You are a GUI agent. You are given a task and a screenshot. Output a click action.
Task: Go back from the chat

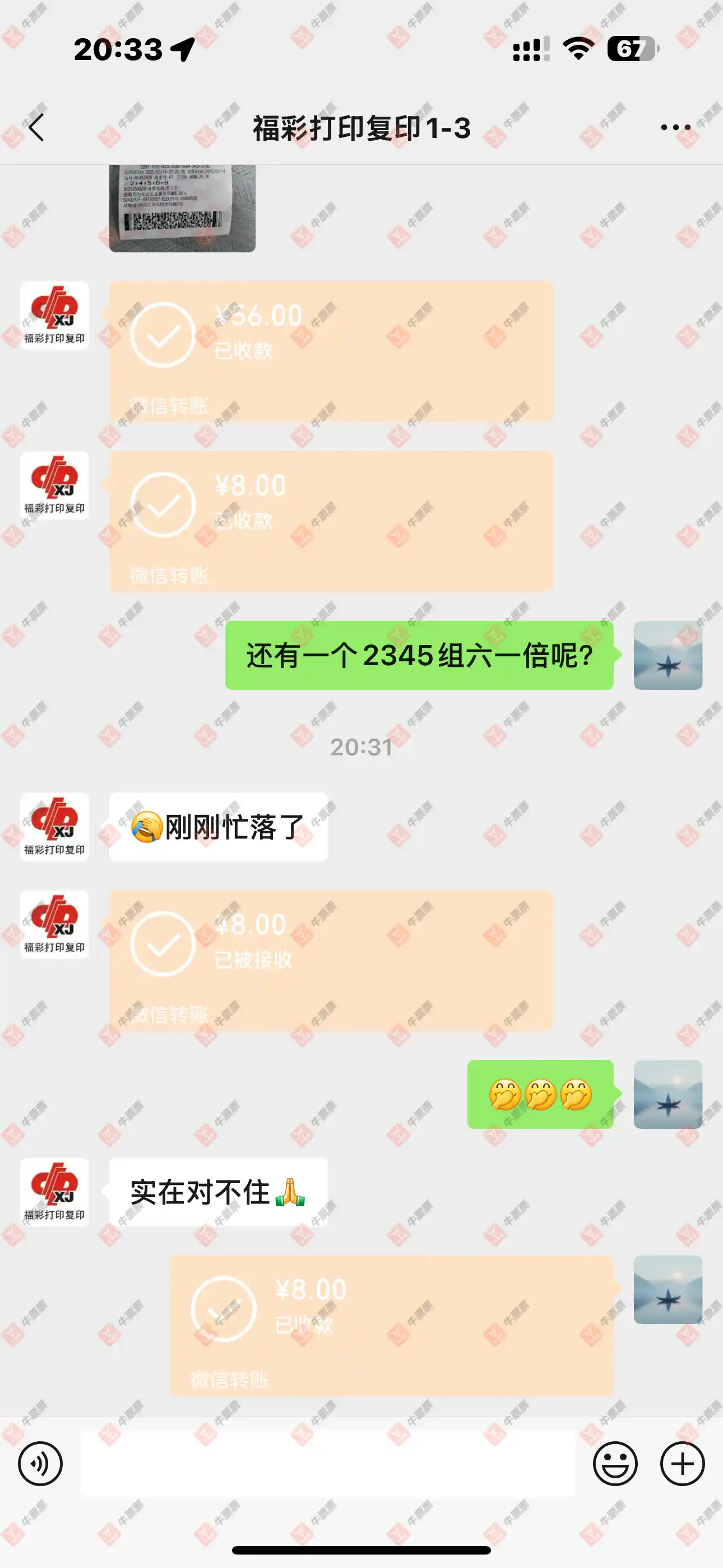[36, 128]
